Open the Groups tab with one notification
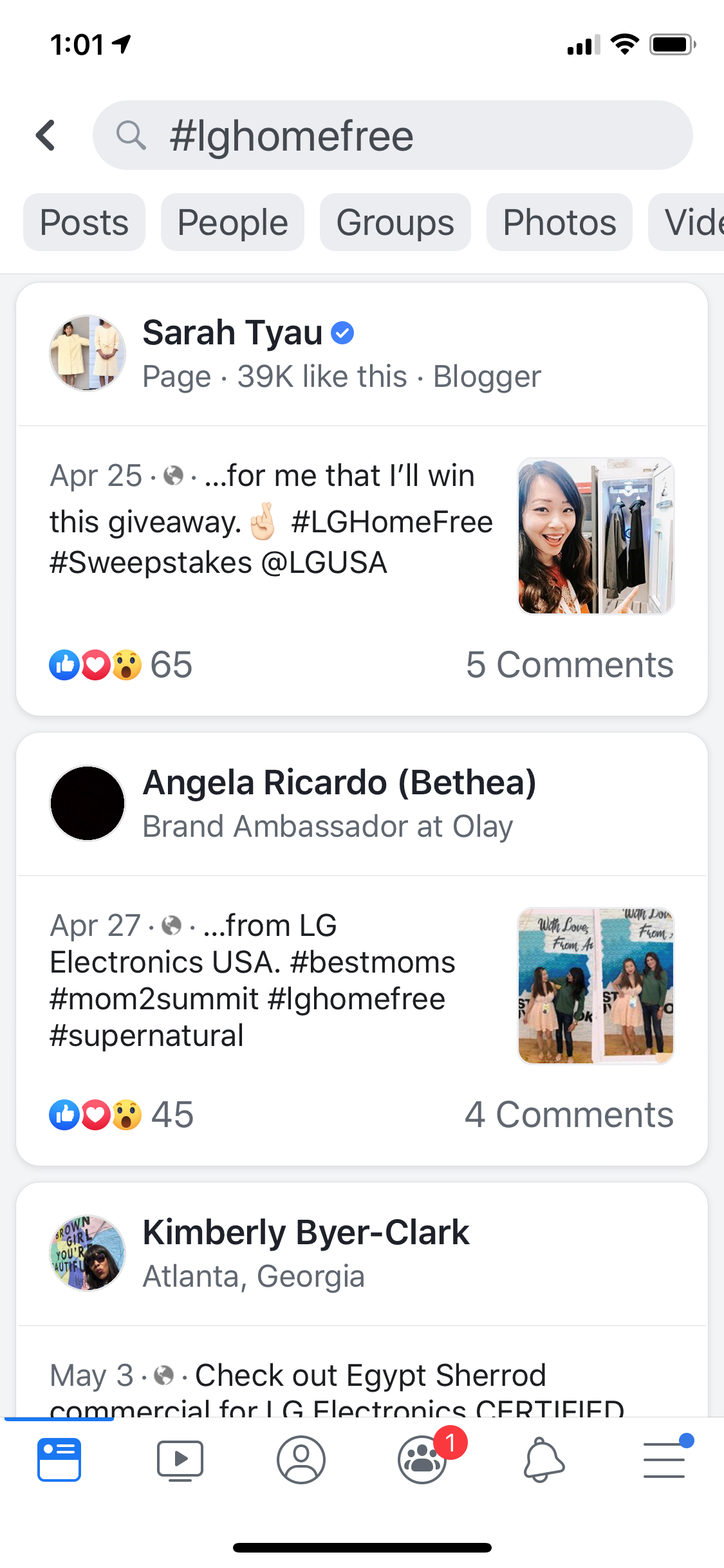 coord(422,1460)
